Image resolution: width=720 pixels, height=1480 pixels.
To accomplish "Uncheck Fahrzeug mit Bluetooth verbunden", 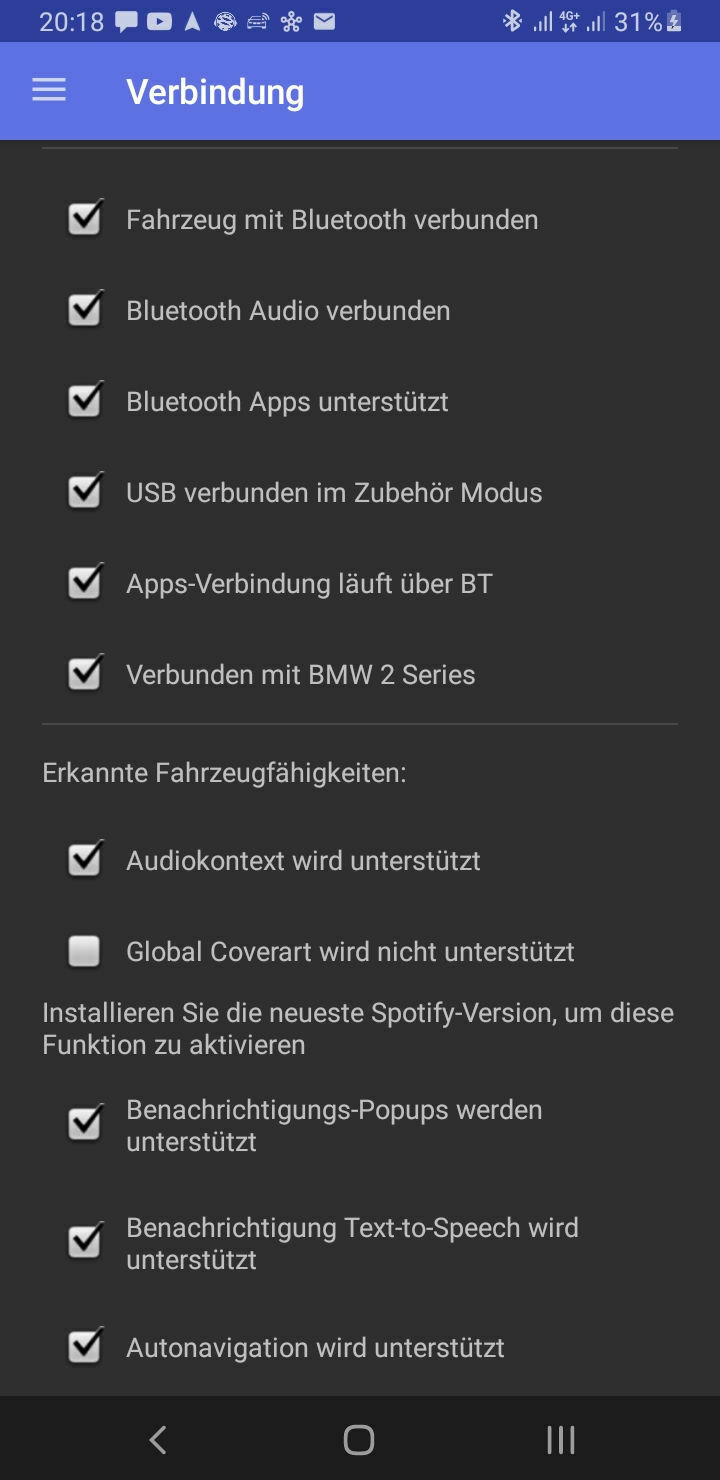I will coord(83,218).
